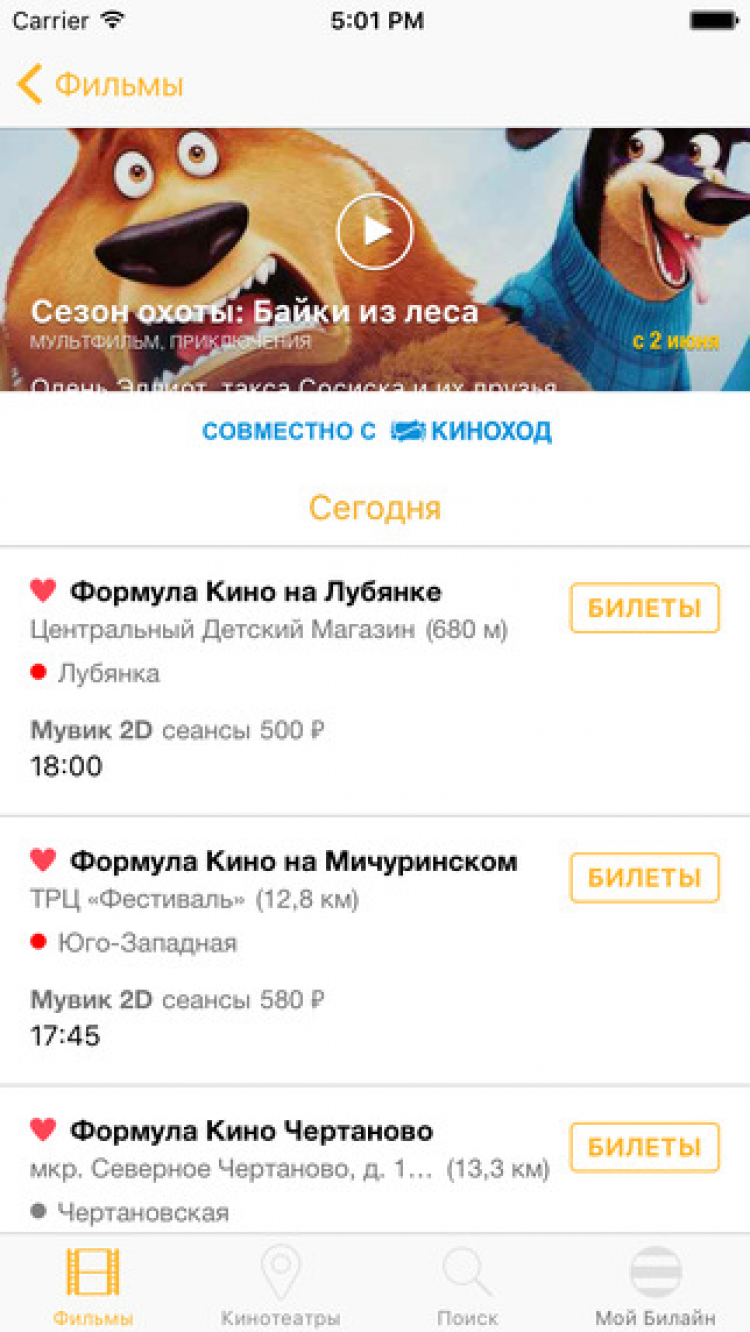Open Формула Кино на Лубянке cinema details

255,592
